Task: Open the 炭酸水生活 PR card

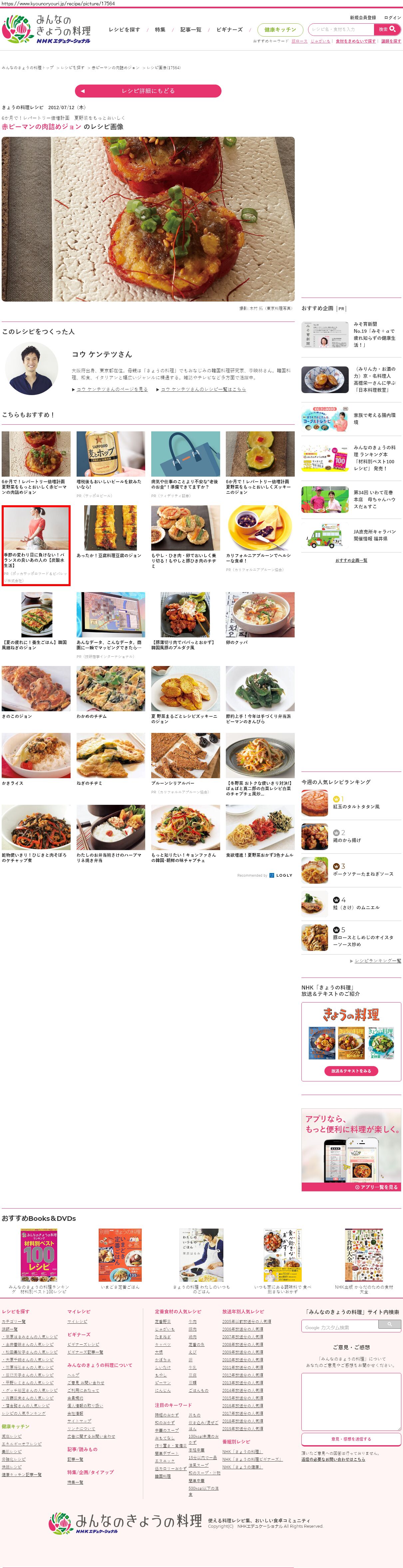Action: [x=36, y=546]
